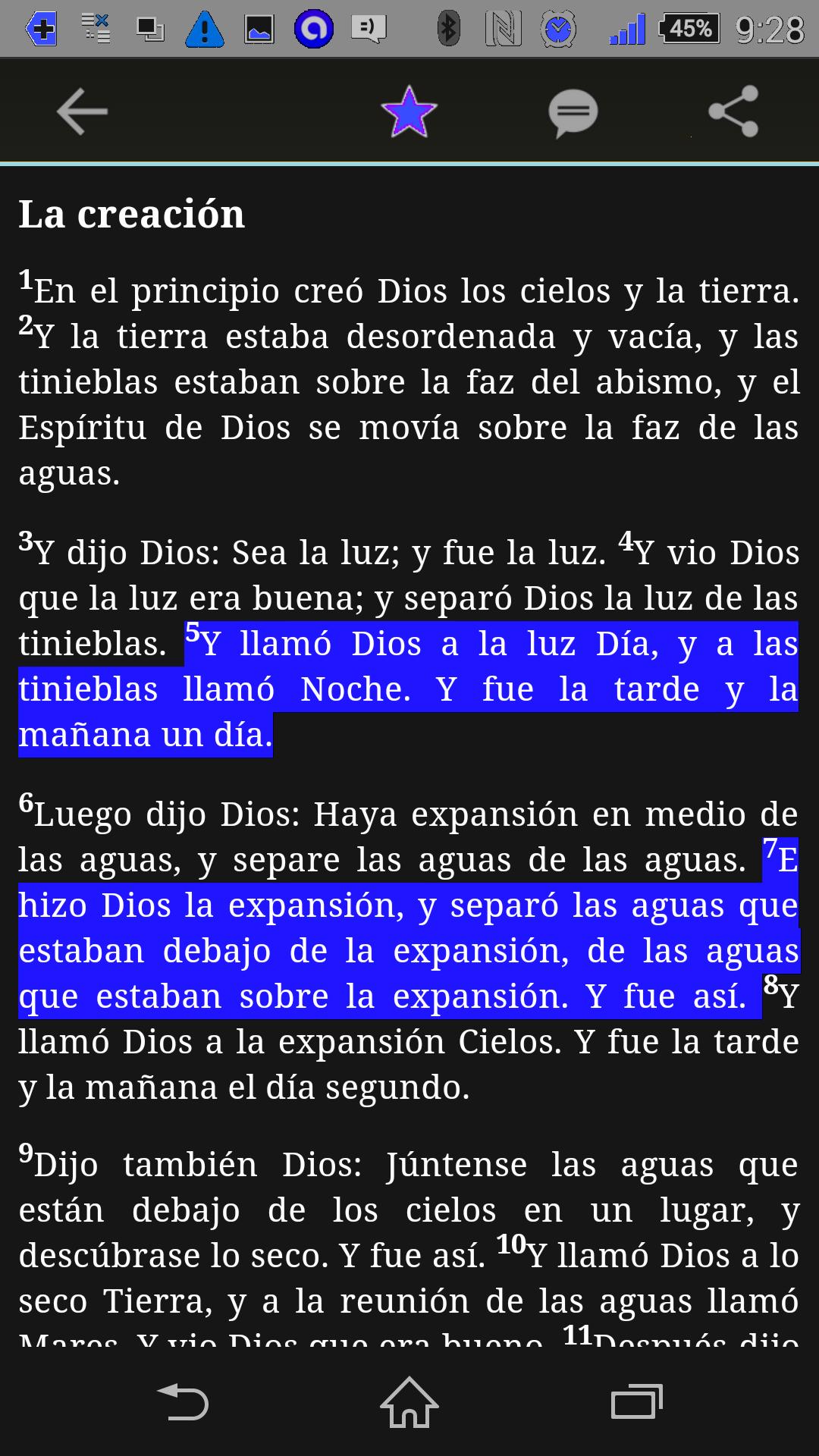The image size is (819, 1456).
Task: Select highlighted verse 5 about Día and Noche
Action: (x=408, y=689)
